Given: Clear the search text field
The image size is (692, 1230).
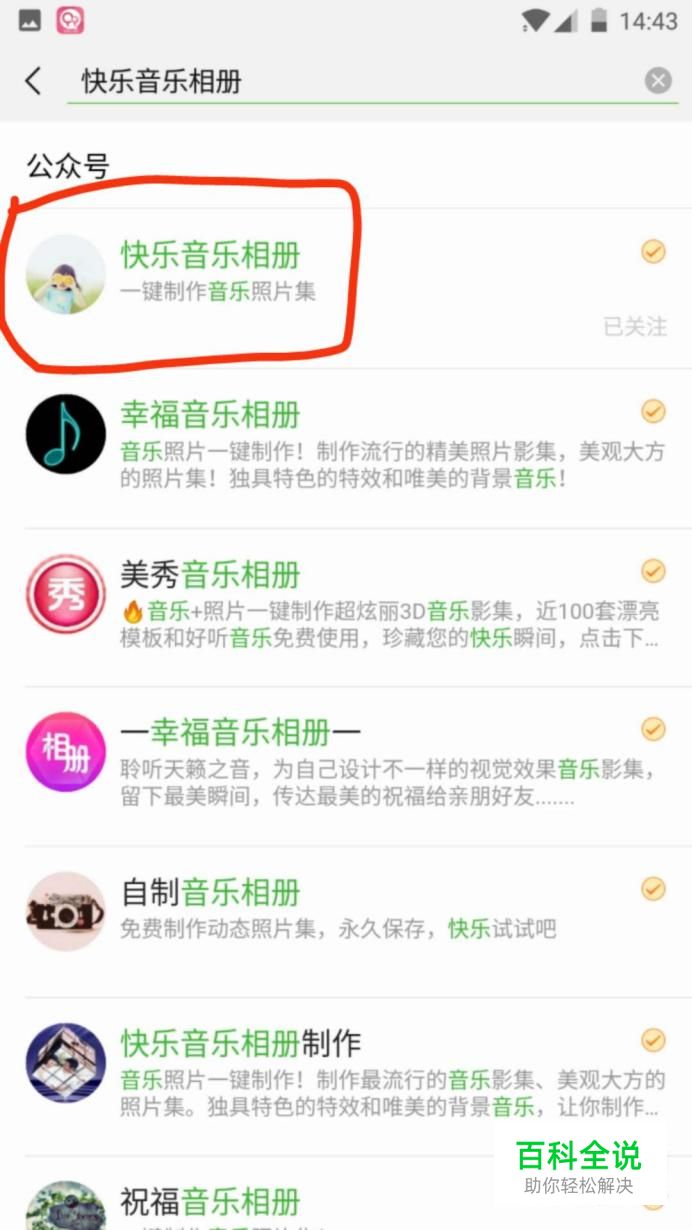Looking at the screenshot, I should coord(657,81).
